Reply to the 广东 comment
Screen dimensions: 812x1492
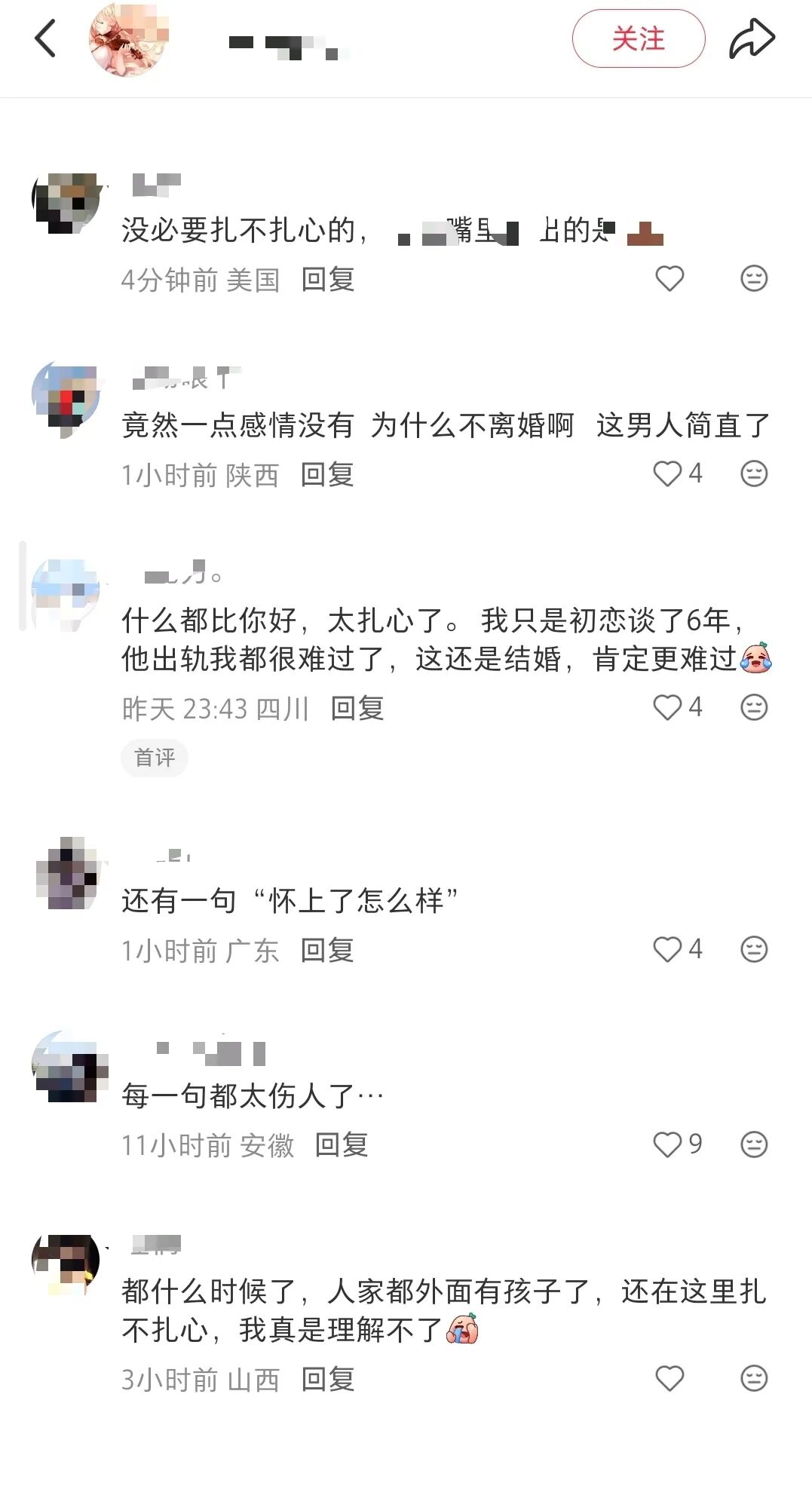(327, 951)
